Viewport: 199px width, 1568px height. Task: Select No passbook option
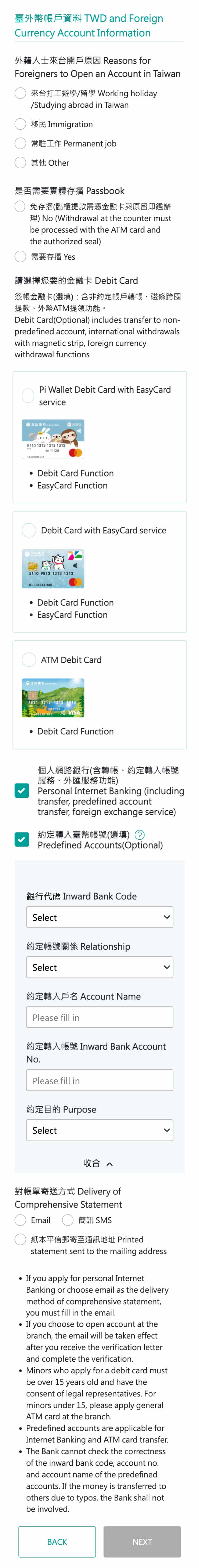click(21, 207)
